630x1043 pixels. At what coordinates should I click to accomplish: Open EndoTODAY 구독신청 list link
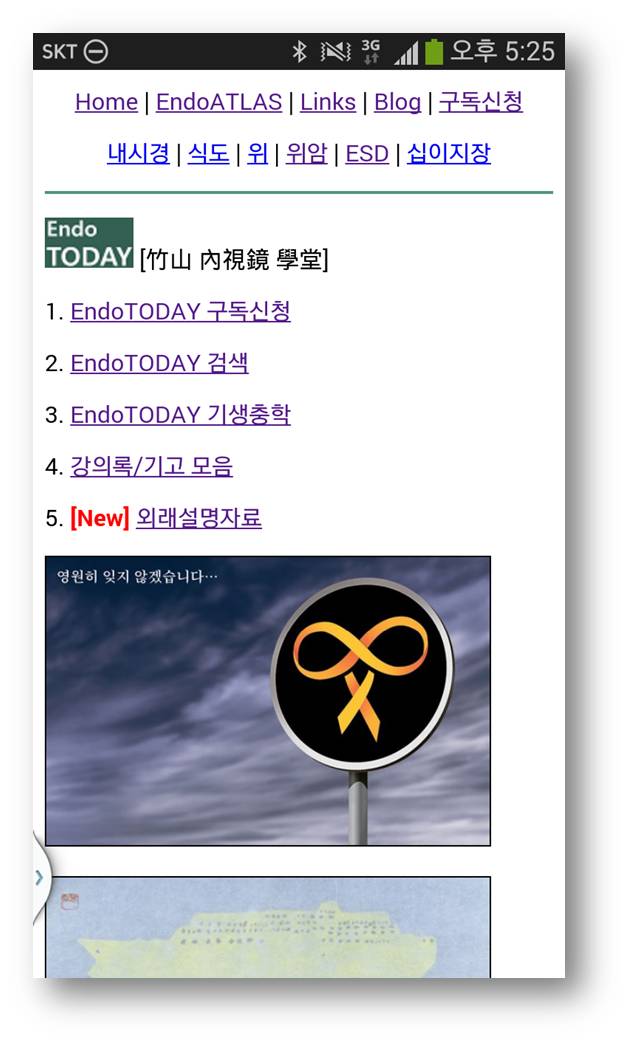coord(180,311)
